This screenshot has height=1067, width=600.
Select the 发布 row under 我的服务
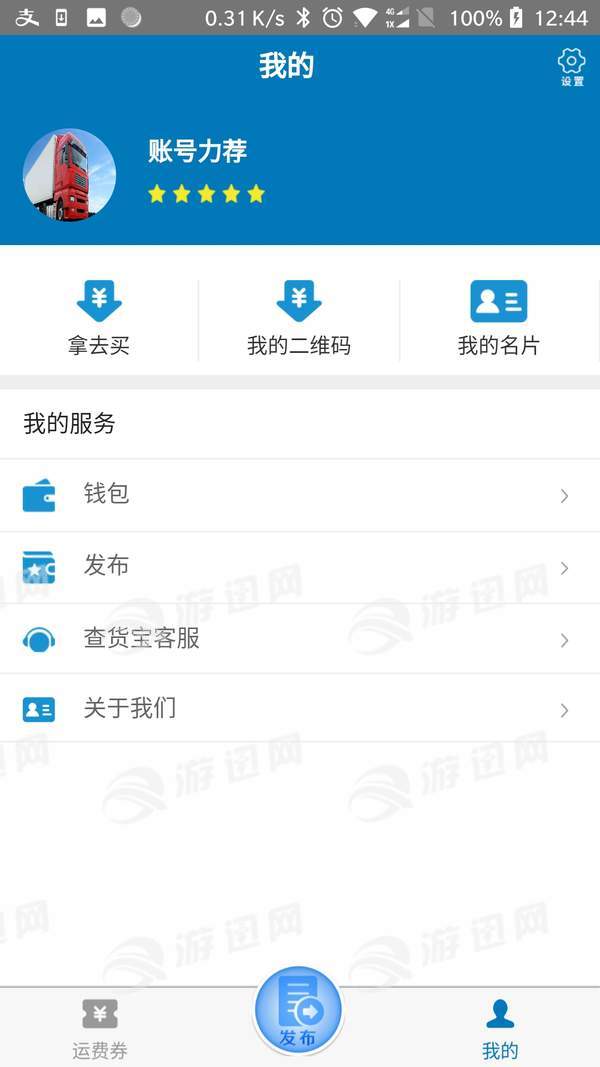coord(300,567)
